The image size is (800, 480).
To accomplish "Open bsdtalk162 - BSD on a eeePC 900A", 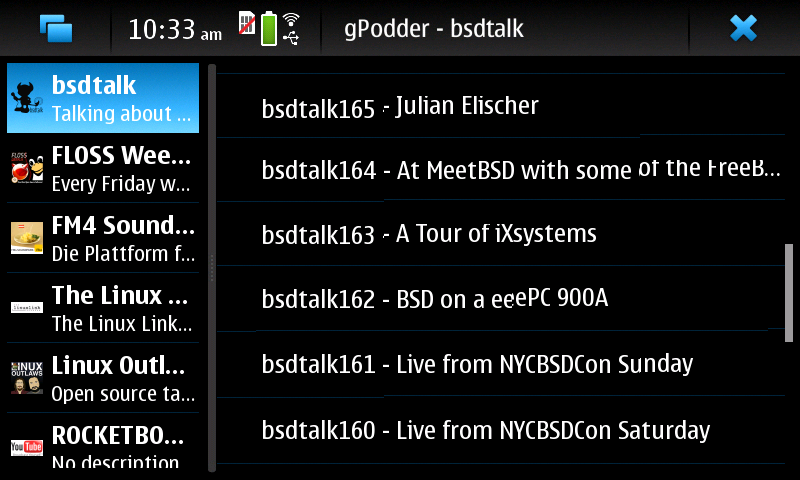I will coord(435,299).
